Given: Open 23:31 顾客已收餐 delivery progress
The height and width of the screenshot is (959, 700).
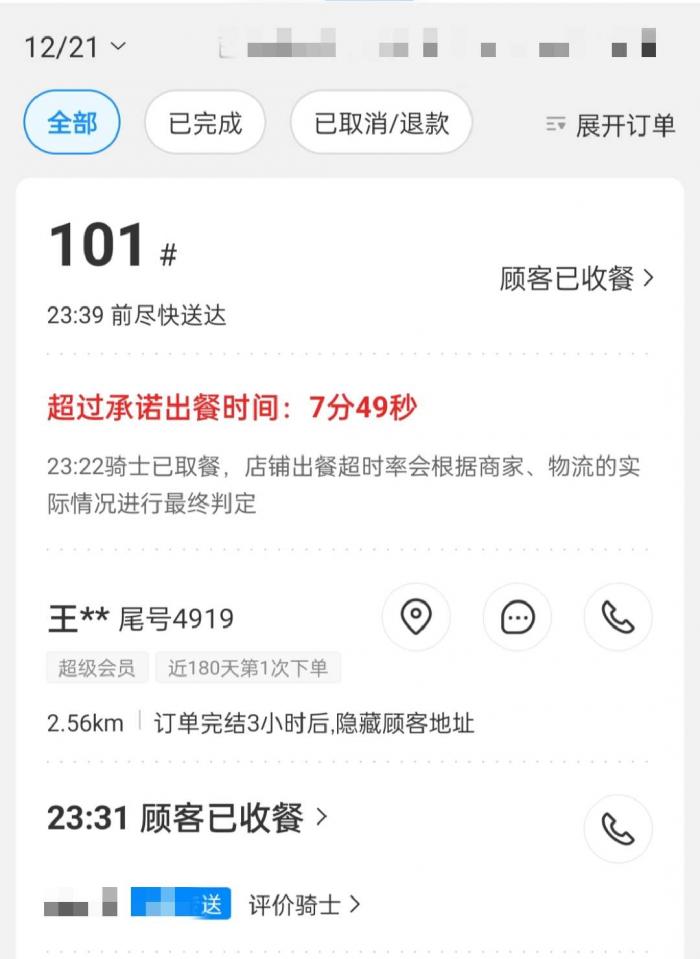Looking at the screenshot, I should coord(188,819).
